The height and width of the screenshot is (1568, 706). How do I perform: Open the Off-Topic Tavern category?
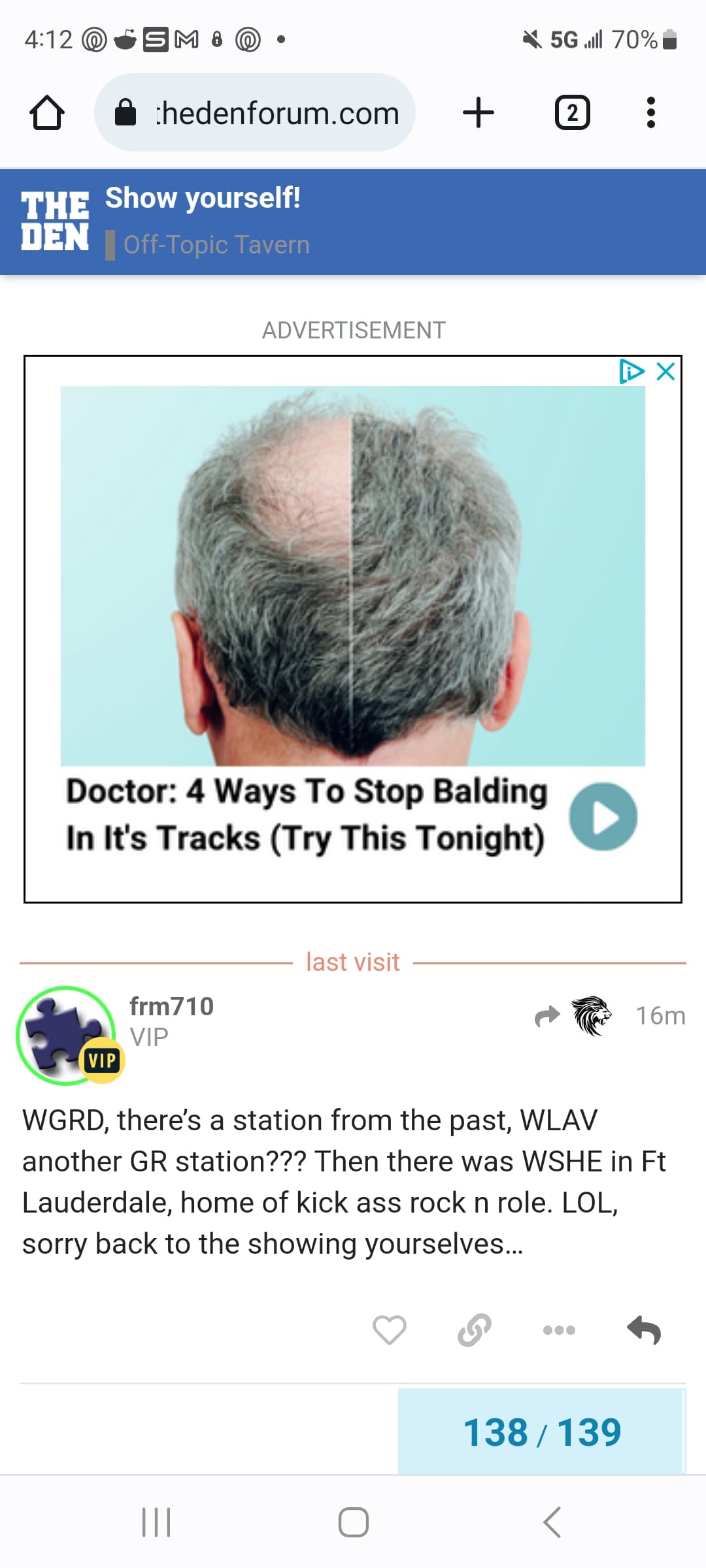click(x=216, y=245)
